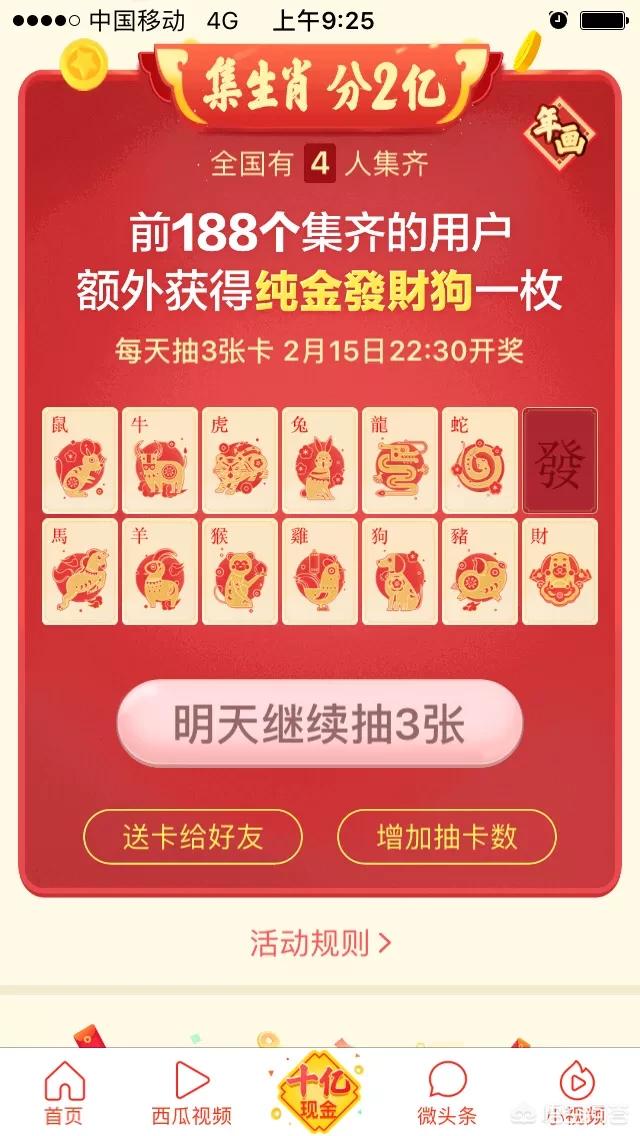Tap the uncollected 發 card

click(560, 460)
